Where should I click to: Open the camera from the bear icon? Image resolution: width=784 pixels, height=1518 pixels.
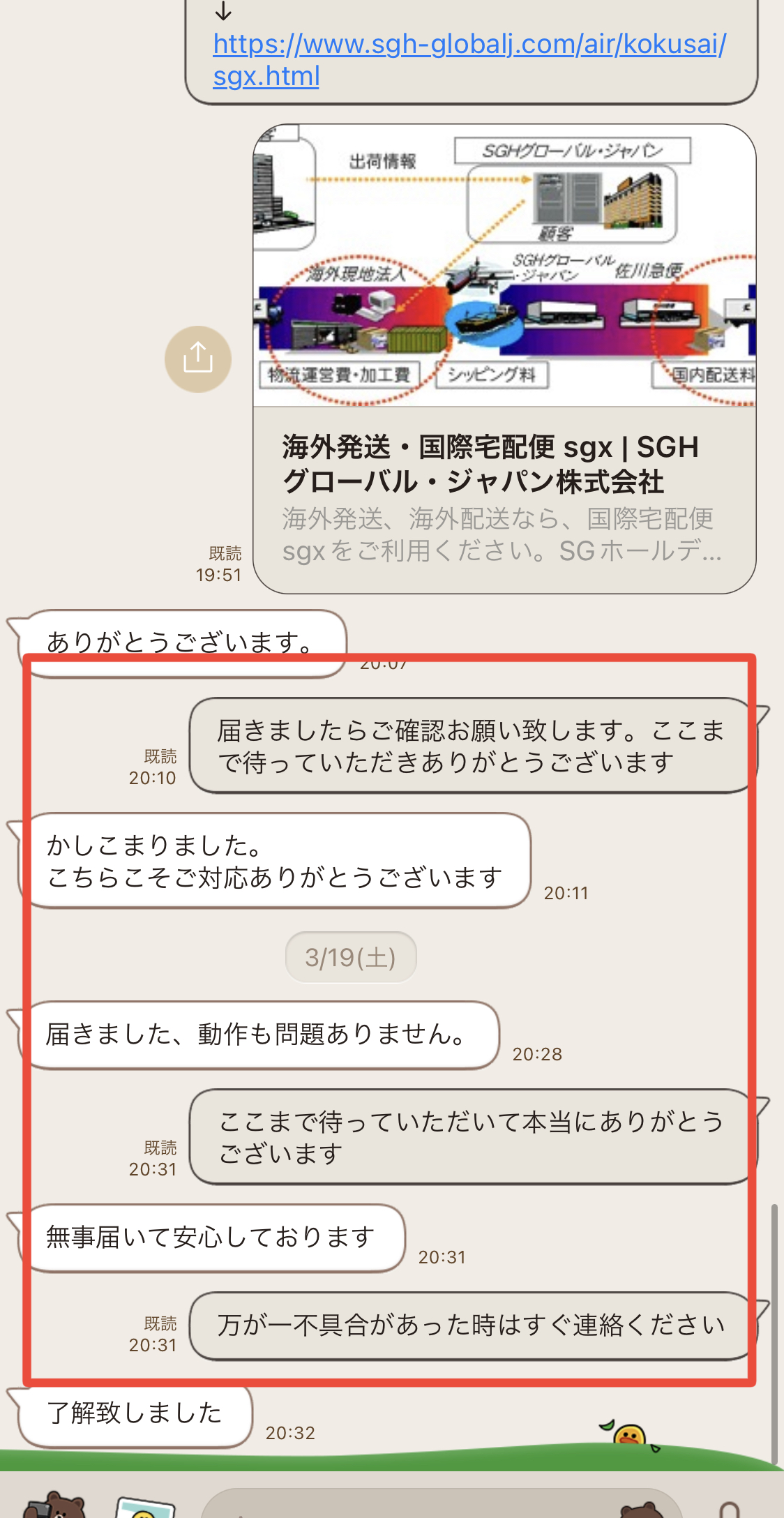54,1505
